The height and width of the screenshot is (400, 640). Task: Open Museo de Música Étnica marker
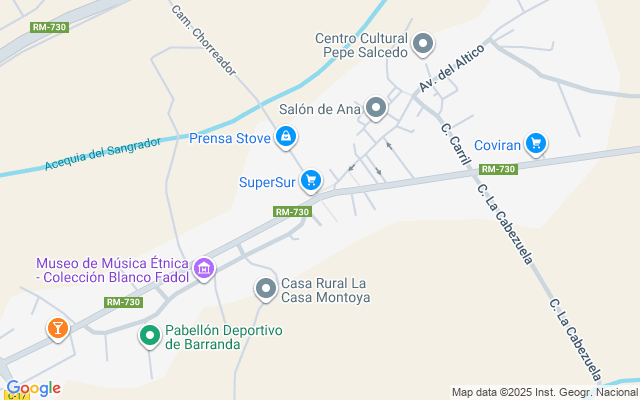[x=204, y=267]
